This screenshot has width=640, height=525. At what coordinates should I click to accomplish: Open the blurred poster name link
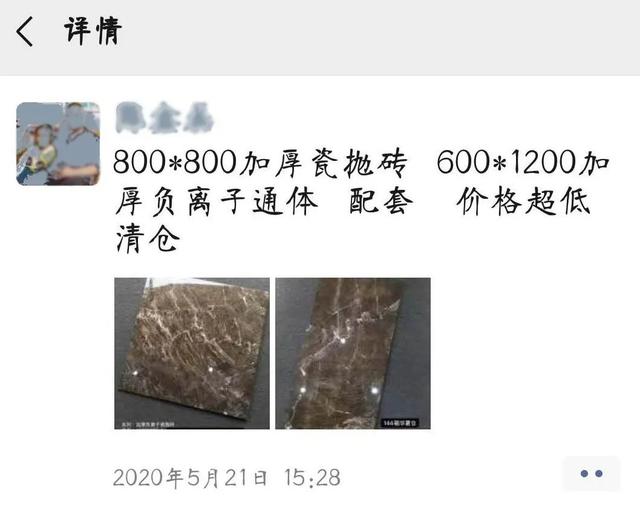[164, 118]
